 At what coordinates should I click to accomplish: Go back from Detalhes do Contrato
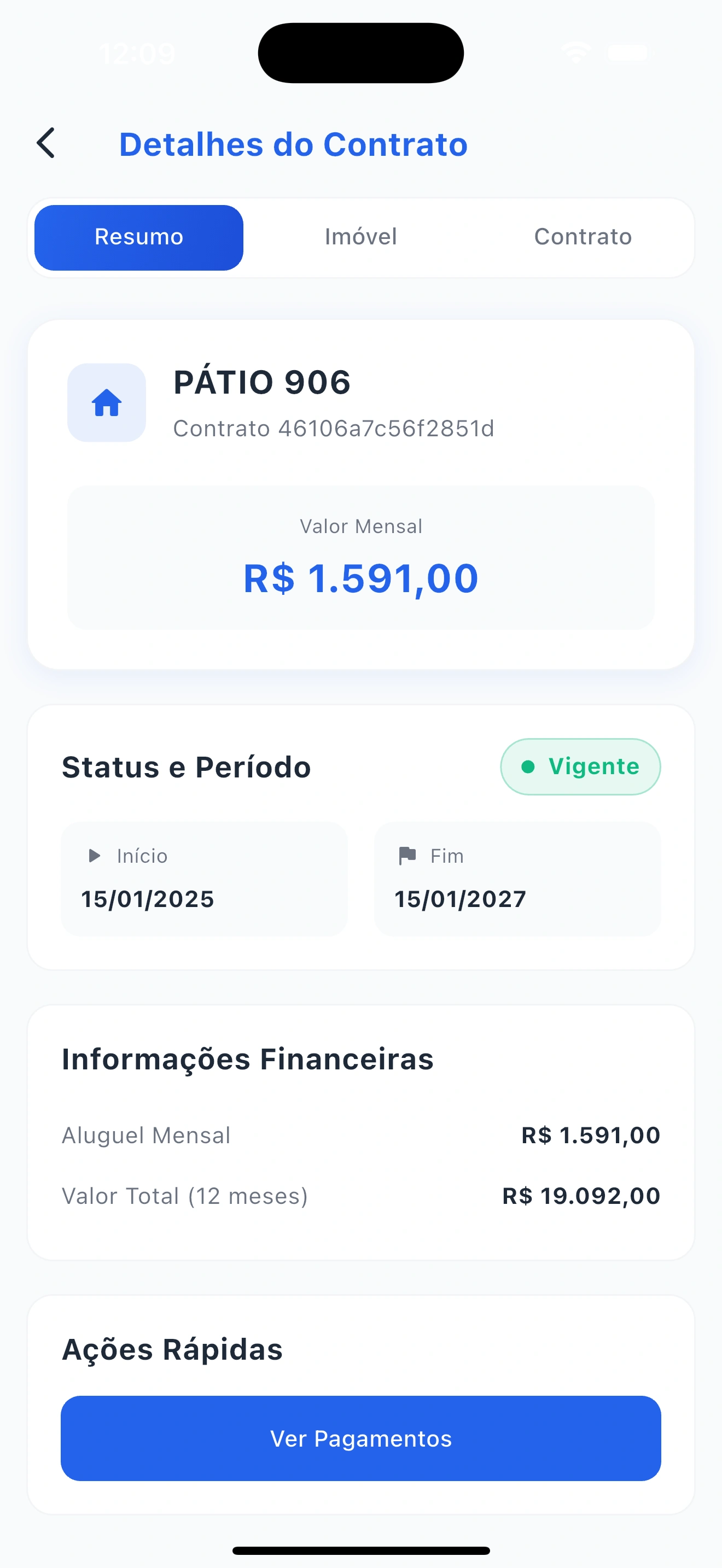(46, 144)
